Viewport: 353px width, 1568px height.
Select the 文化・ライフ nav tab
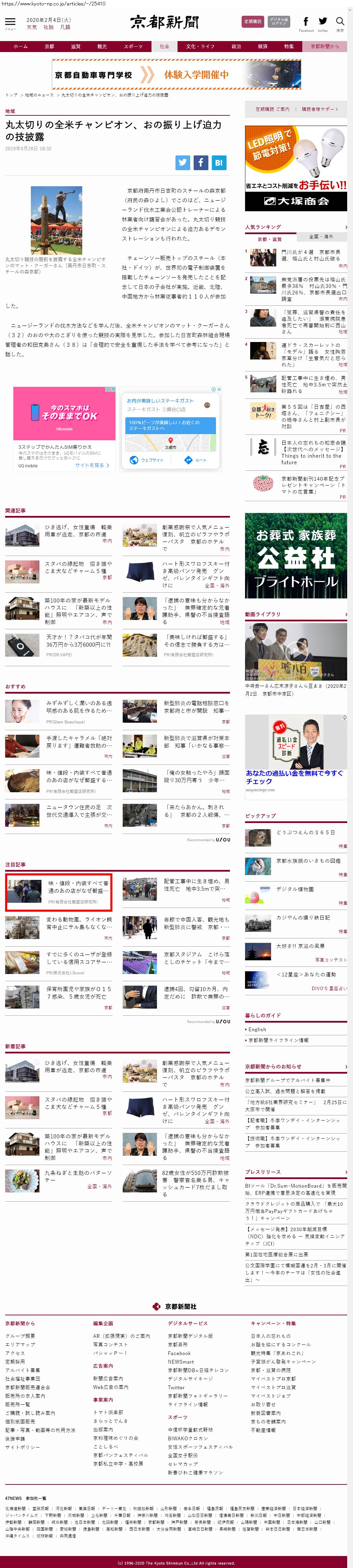pyautogui.click(x=200, y=46)
